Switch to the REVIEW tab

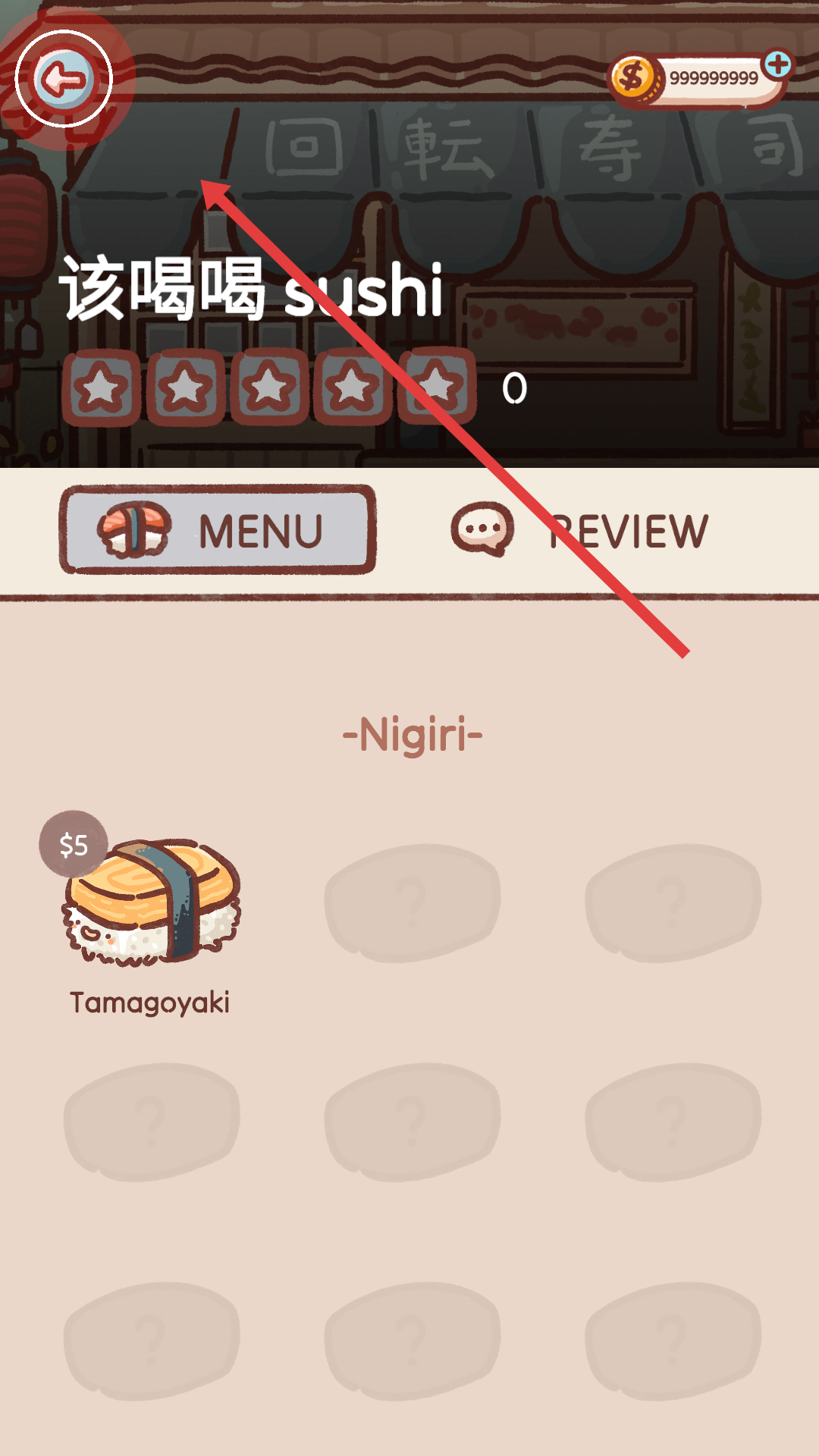[x=581, y=530]
